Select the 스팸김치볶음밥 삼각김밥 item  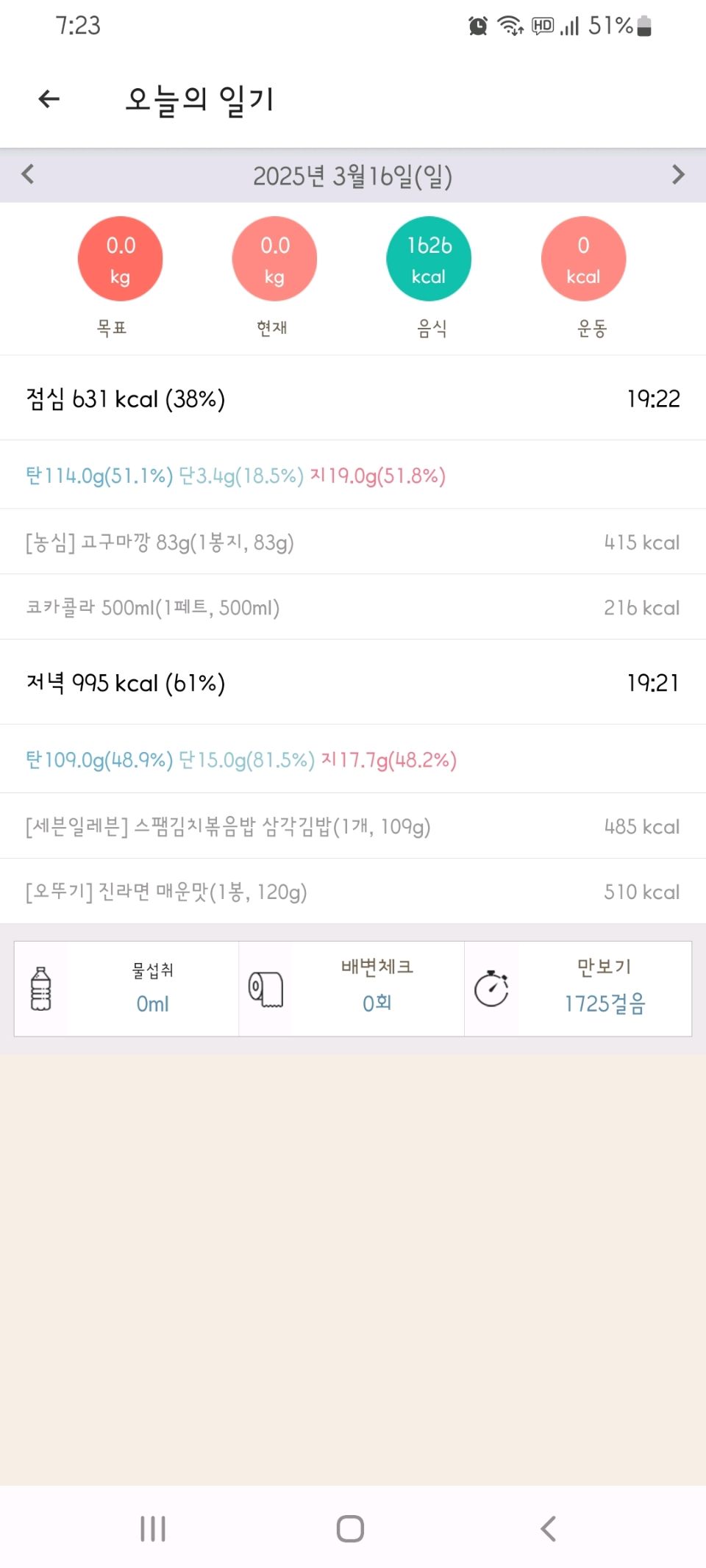(x=353, y=826)
